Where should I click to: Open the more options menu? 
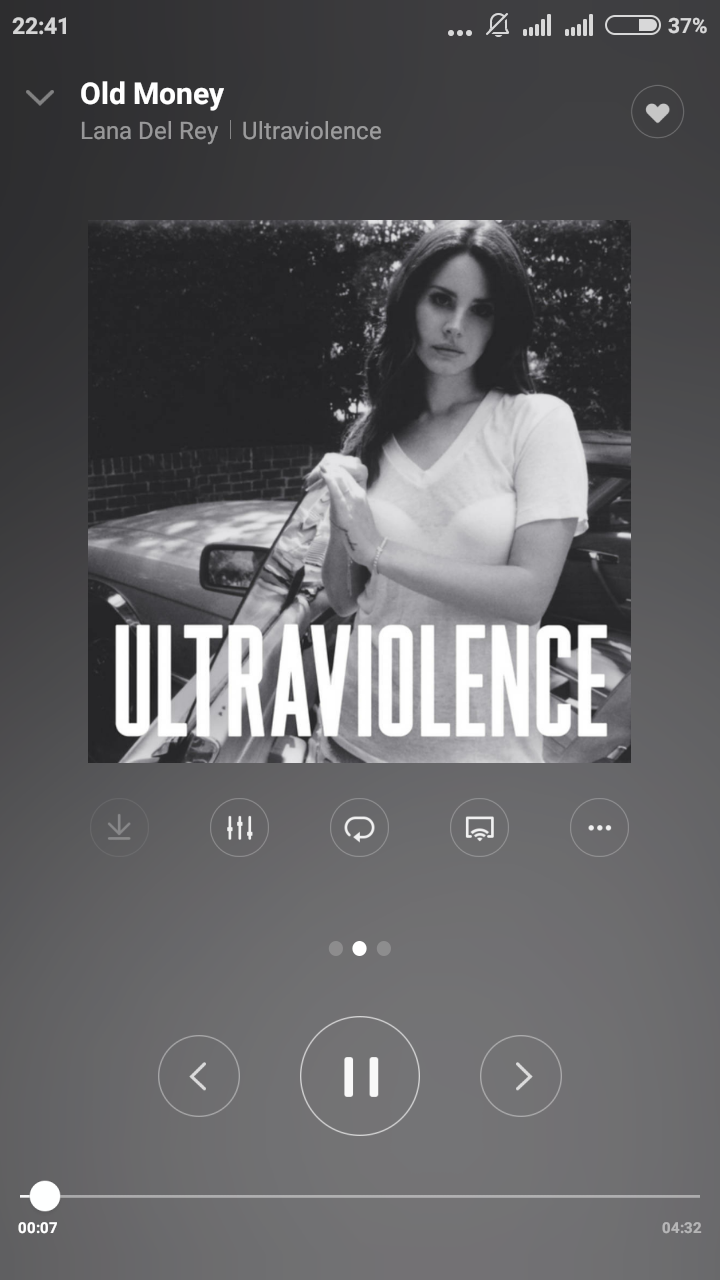tap(599, 828)
